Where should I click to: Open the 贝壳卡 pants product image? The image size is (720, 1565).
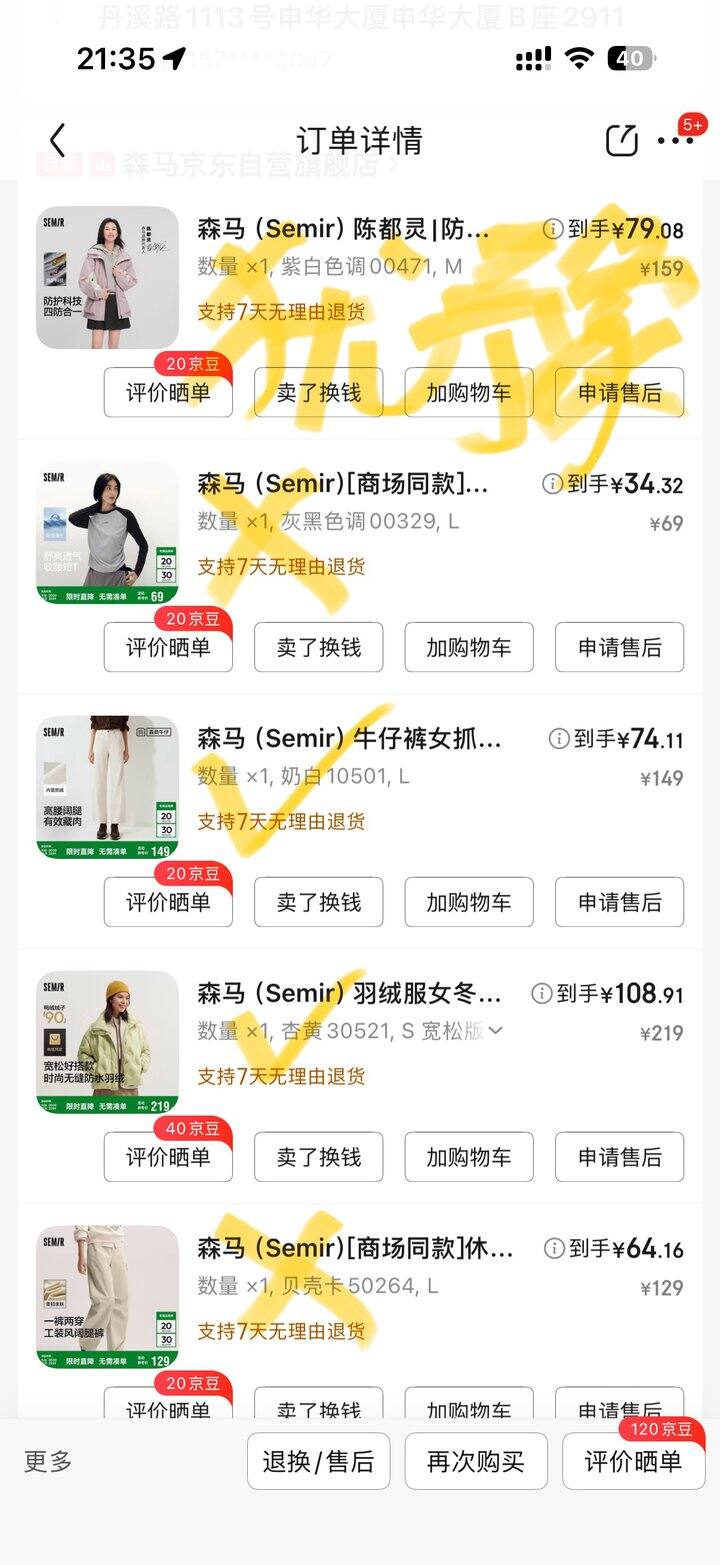(107, 1297)
